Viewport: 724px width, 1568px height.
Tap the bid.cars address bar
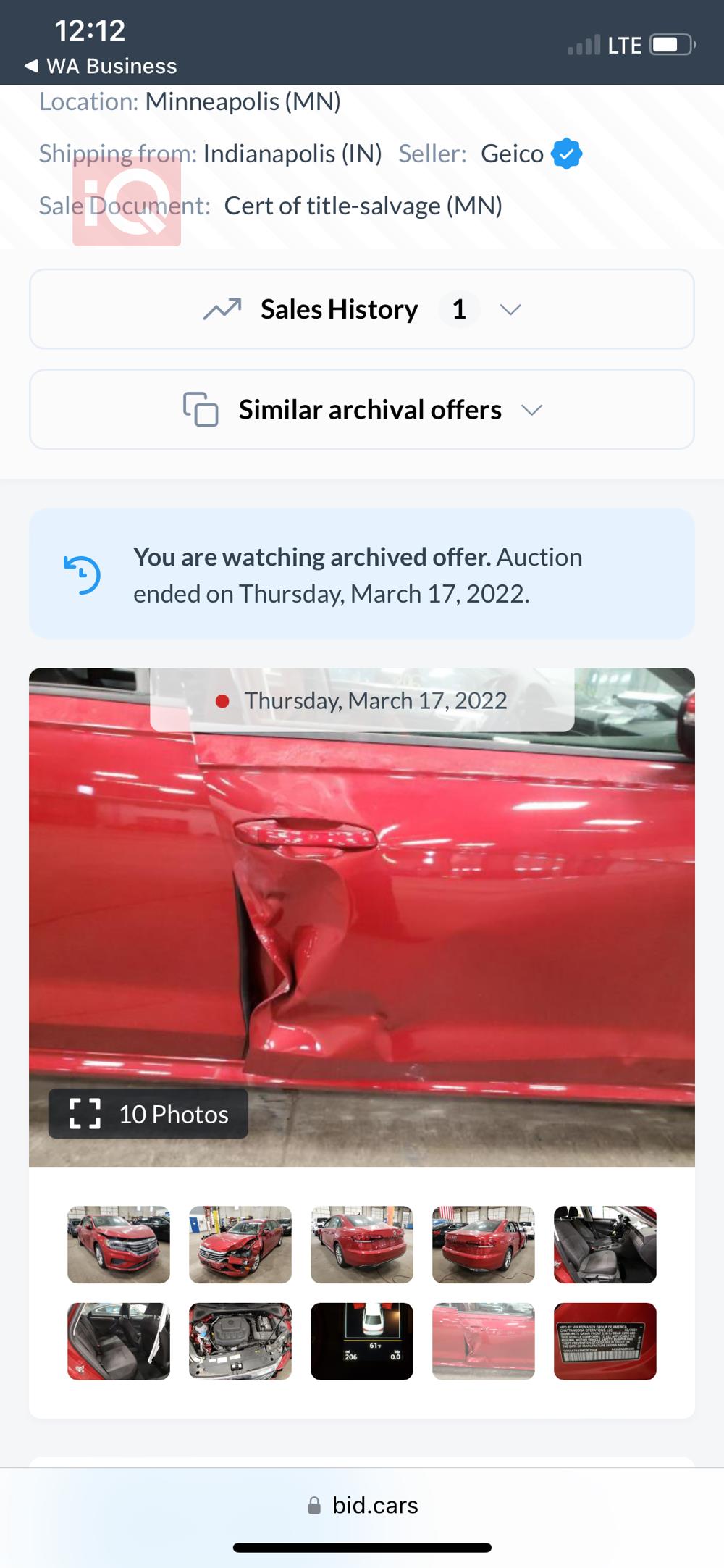click(x=362, y=1505)
